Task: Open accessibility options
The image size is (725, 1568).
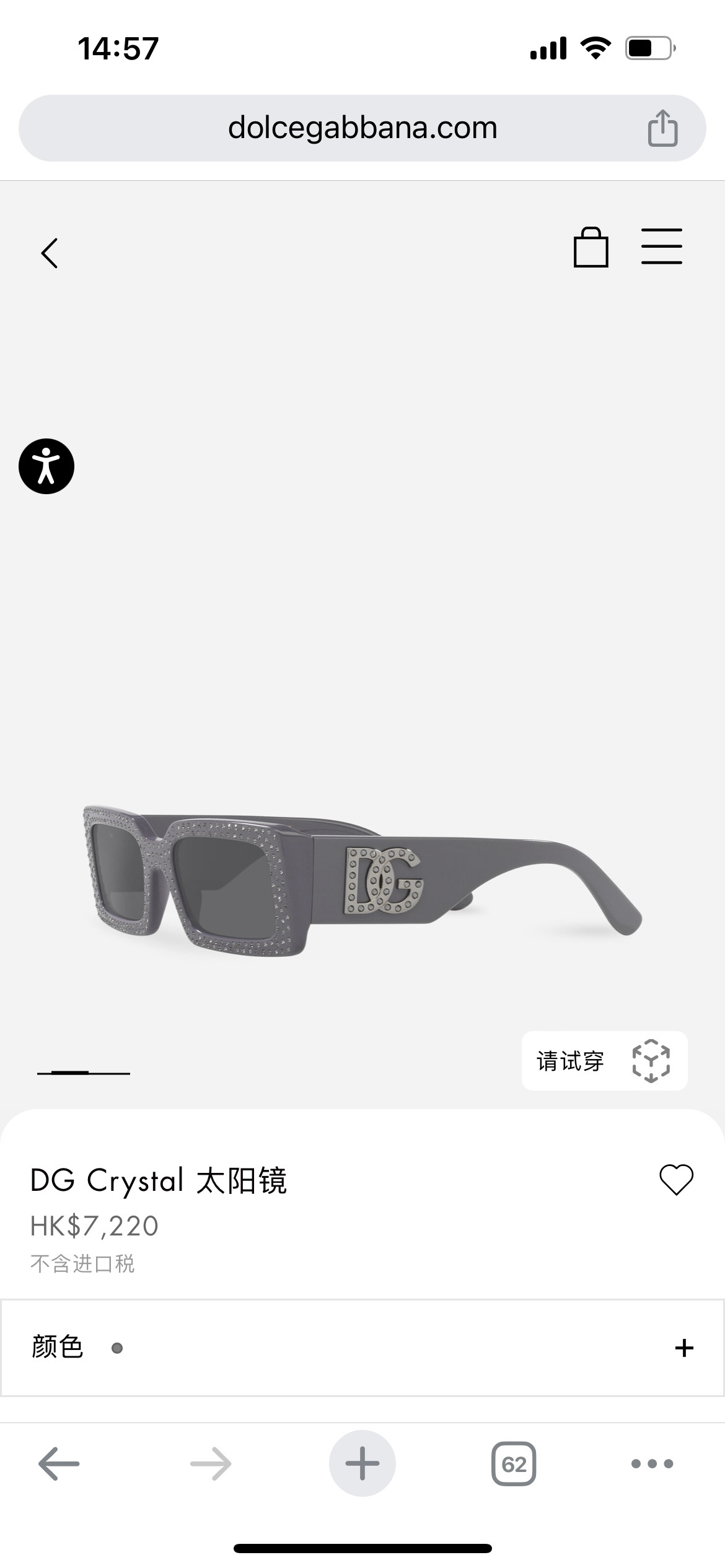Action: (x=46, y=466)
